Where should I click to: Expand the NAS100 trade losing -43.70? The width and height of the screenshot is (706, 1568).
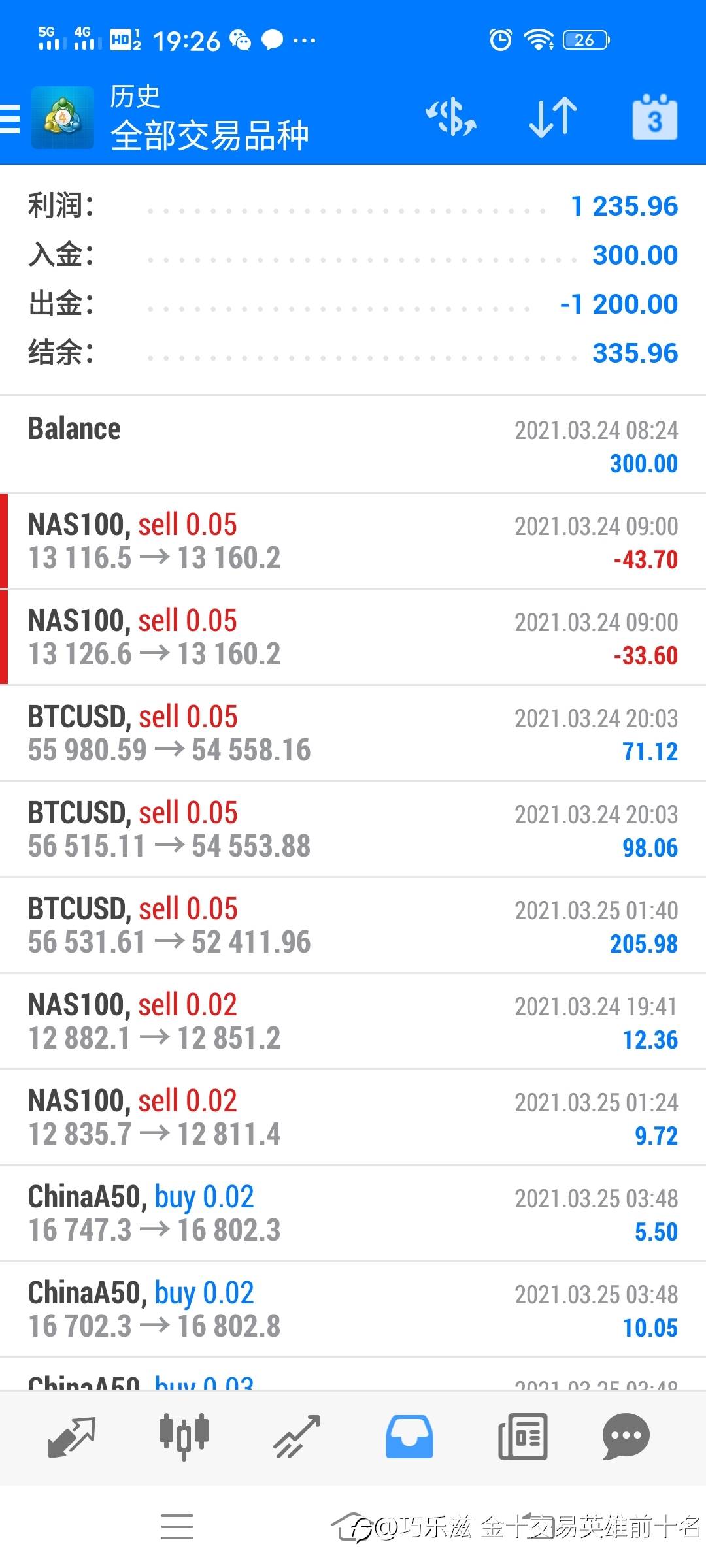coord(353,542)
